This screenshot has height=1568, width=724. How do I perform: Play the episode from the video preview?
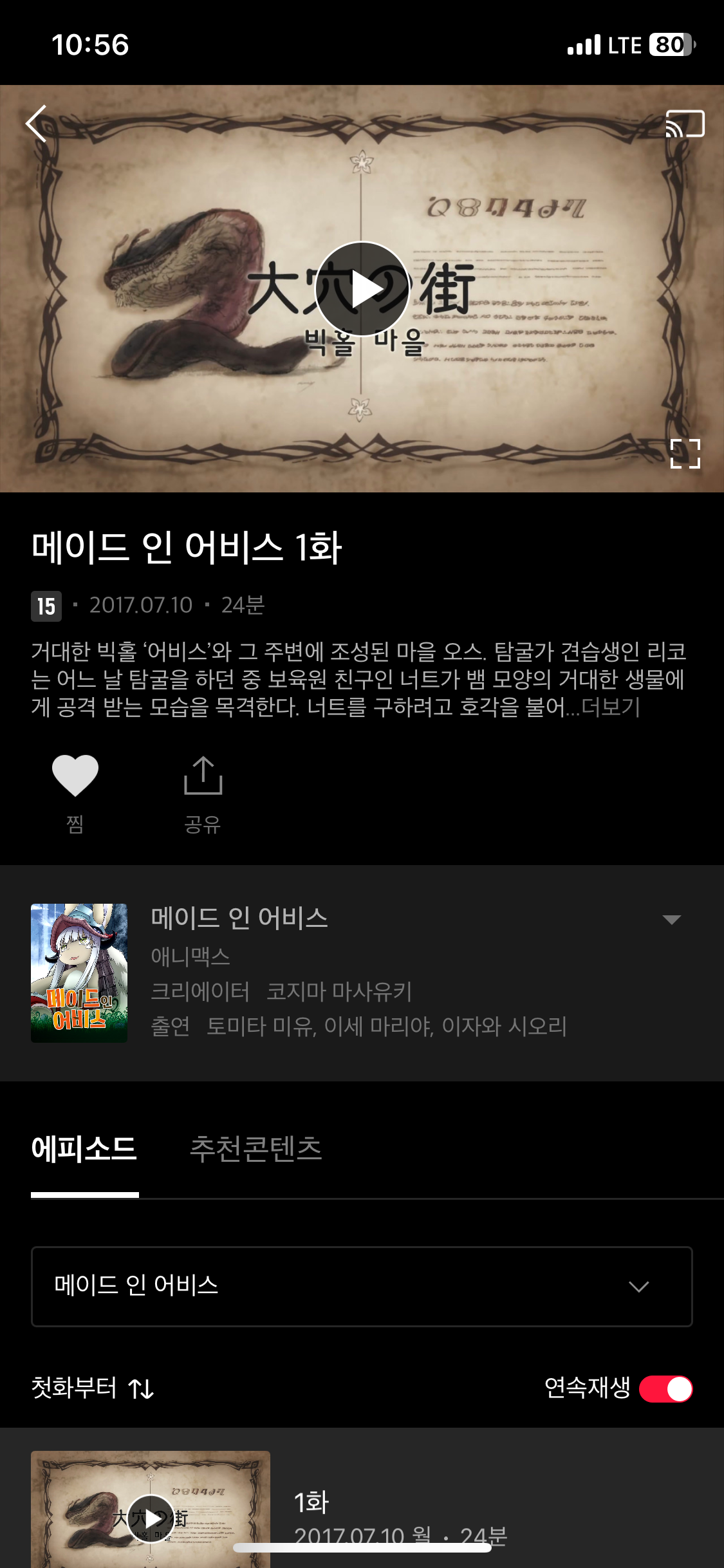[362, 289]
